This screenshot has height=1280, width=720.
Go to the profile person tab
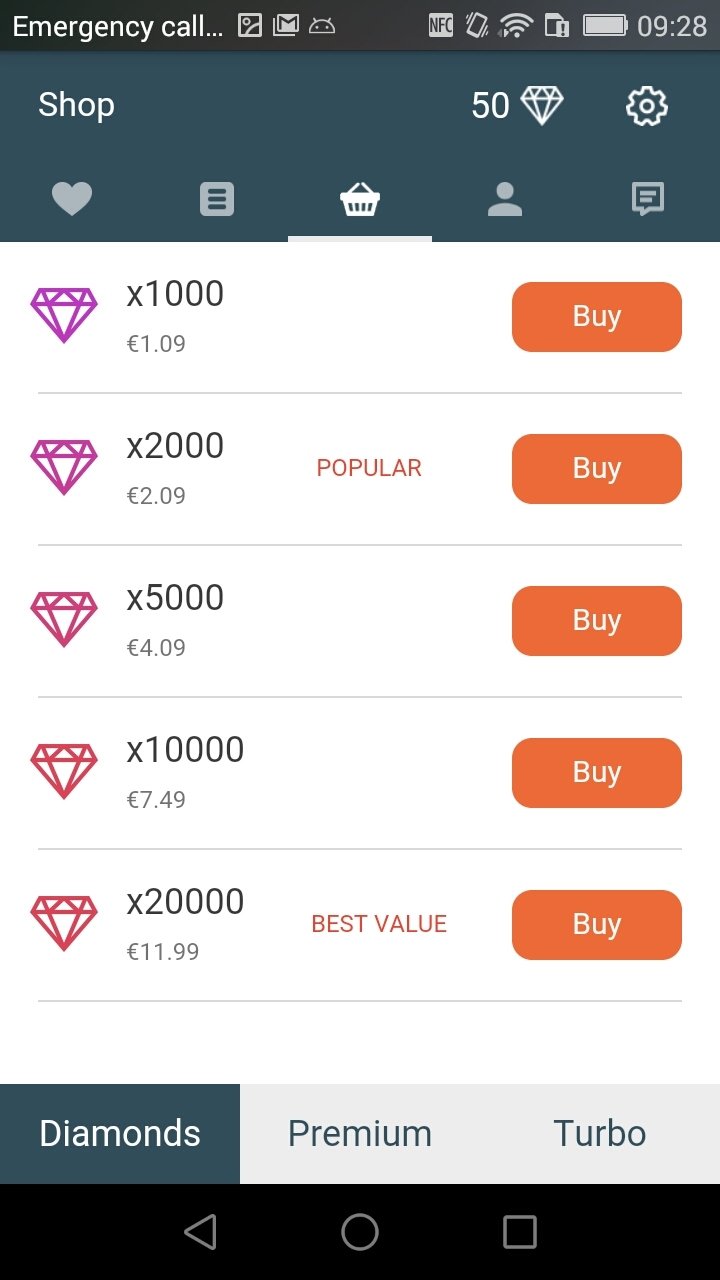coord(504,199)
